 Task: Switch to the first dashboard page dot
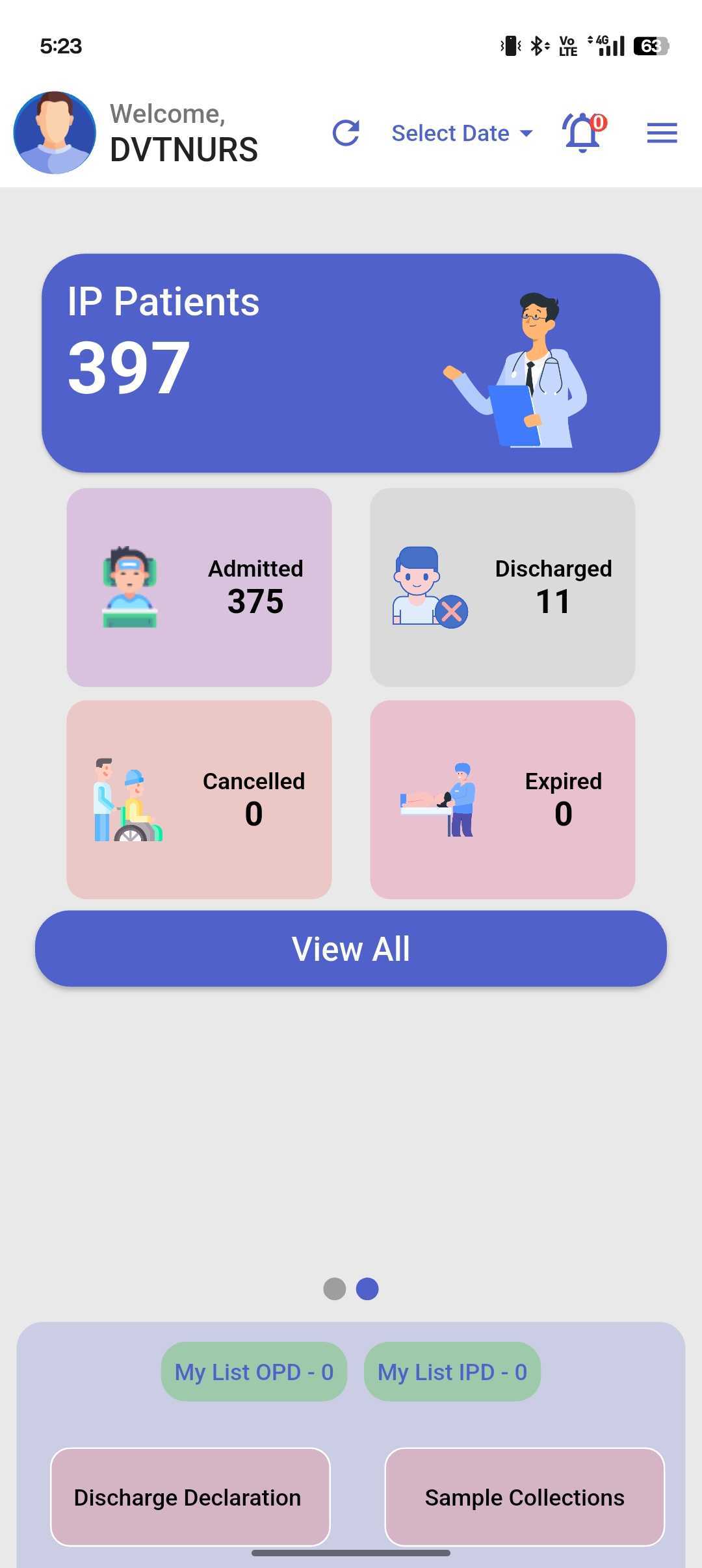click(x=334, y=1288)
